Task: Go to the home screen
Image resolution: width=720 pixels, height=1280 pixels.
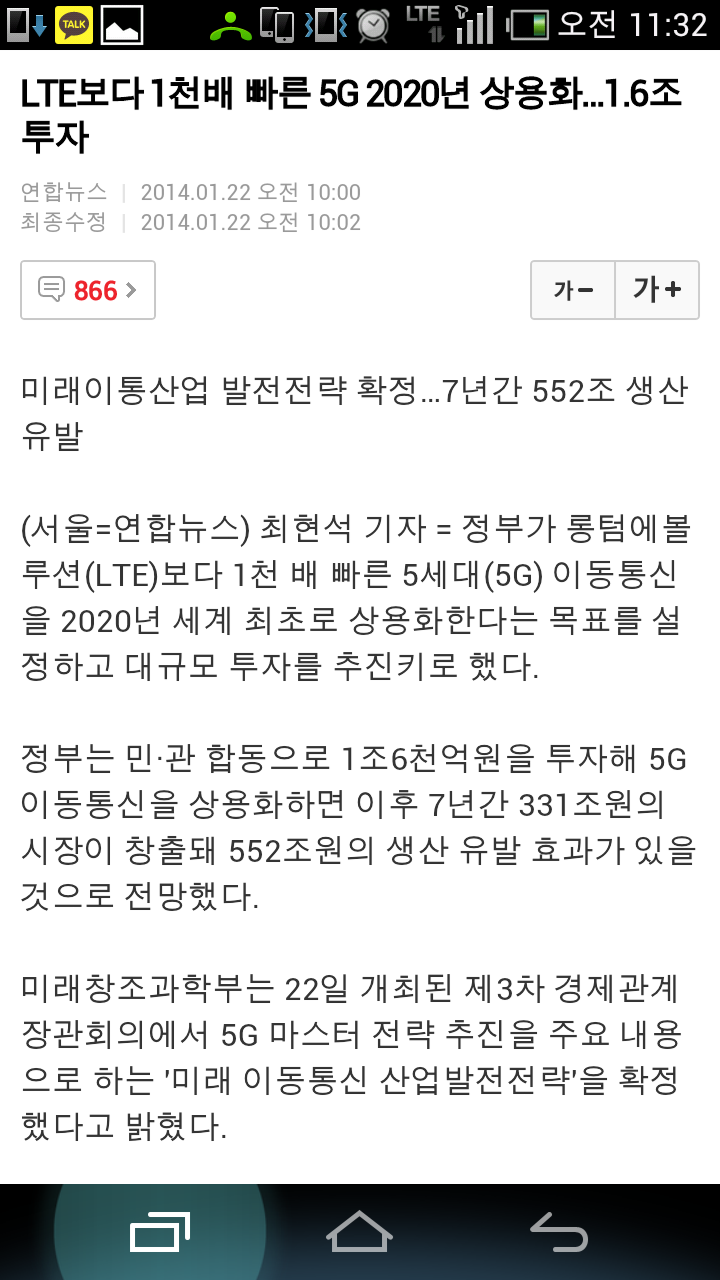Action: click(359, 1232)
